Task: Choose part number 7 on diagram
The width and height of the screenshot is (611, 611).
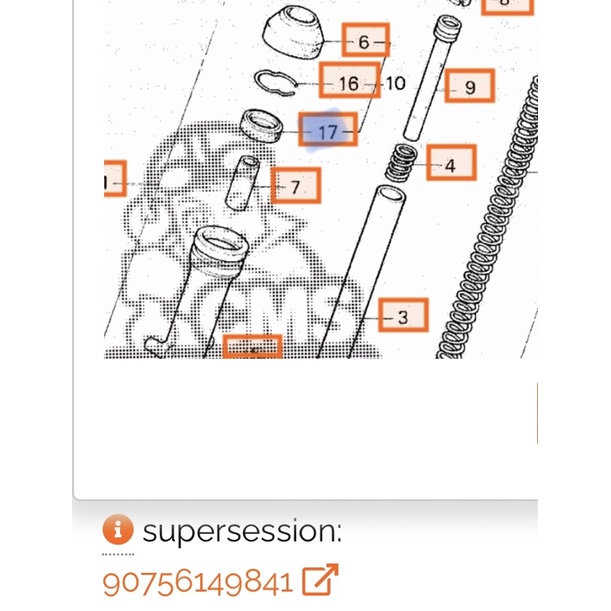Action: click(296, 186)
